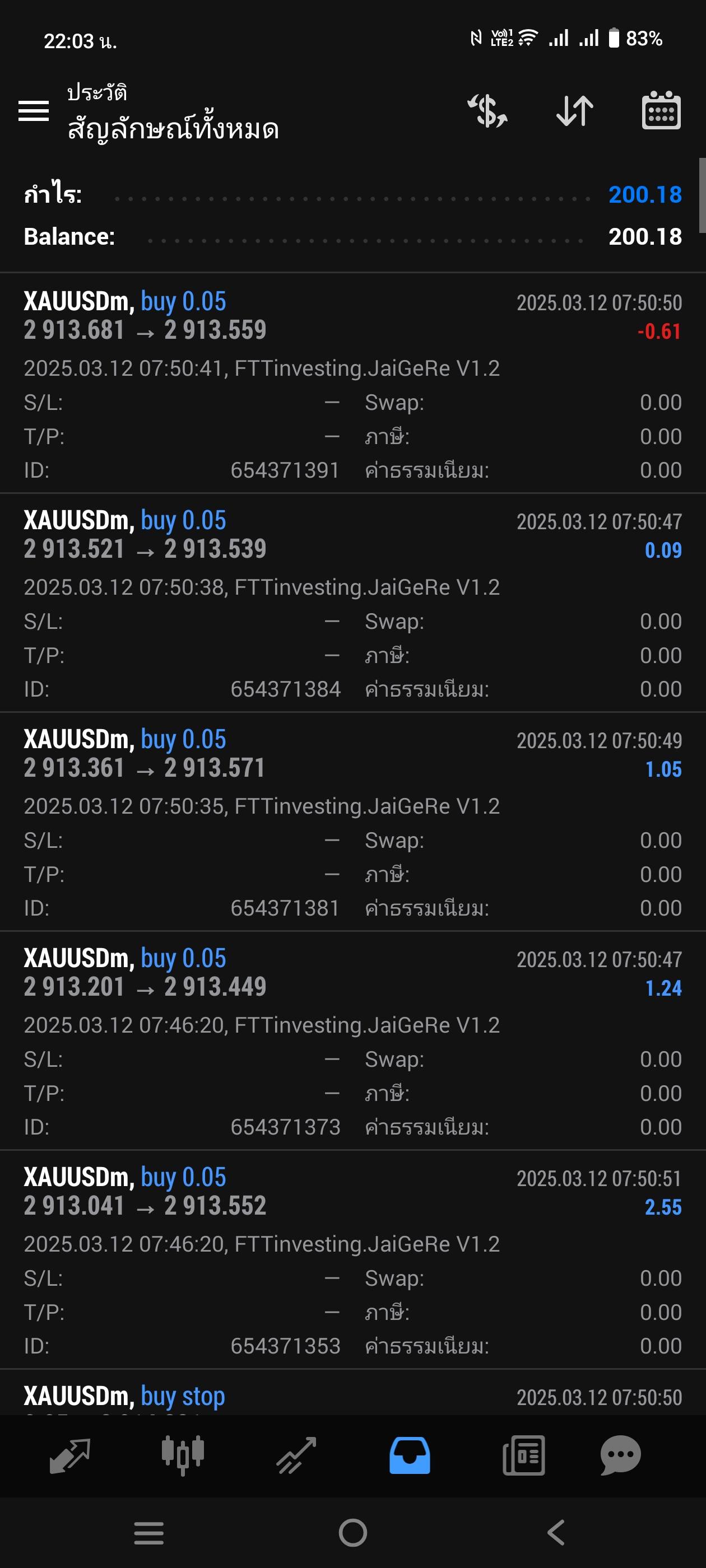Image resolution: width=706 pixels, height=1568 pixels.
Task: Open the hamburger drawer menu
Action: (34, 111)
